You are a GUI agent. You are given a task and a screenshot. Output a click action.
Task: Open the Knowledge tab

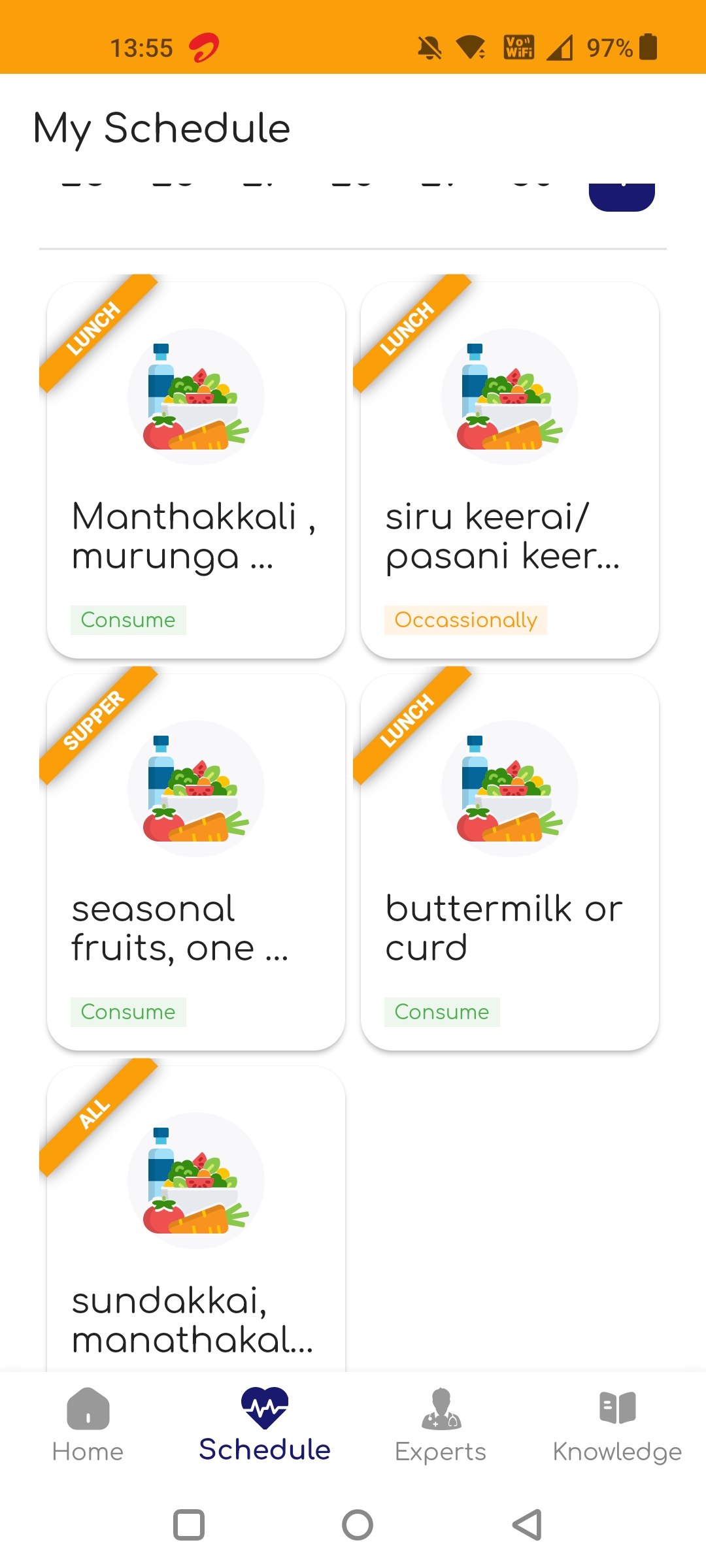tap(618, 1426)
